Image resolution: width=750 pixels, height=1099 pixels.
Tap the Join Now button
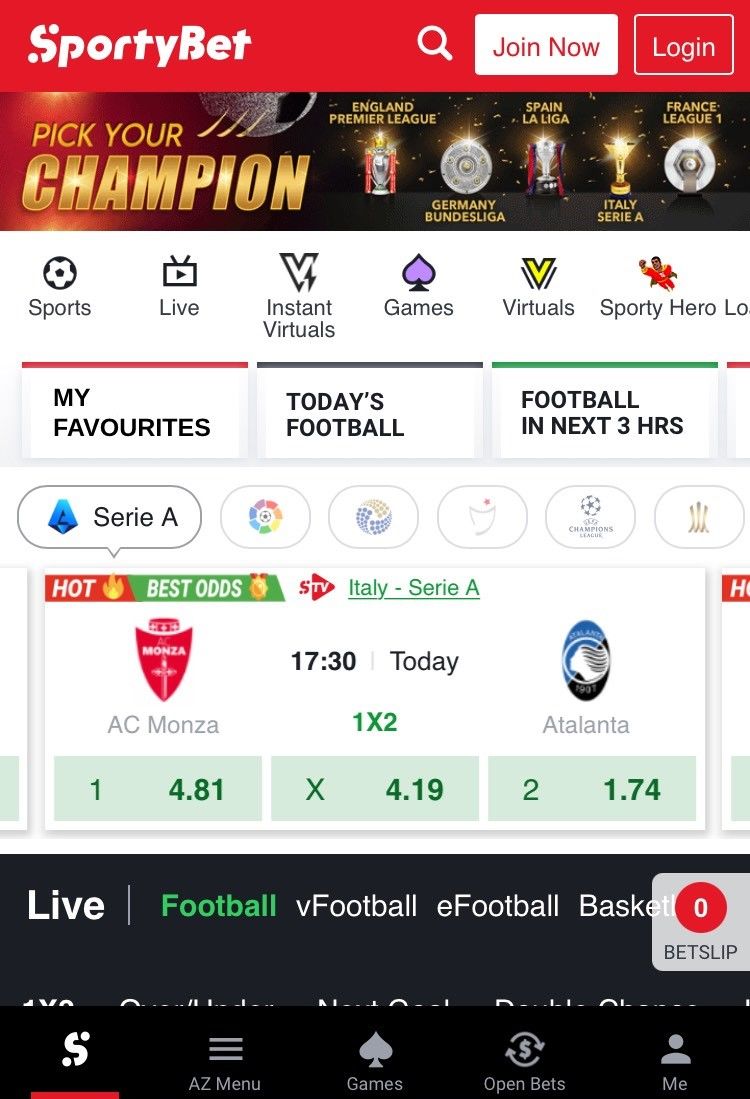click(546, 46)
